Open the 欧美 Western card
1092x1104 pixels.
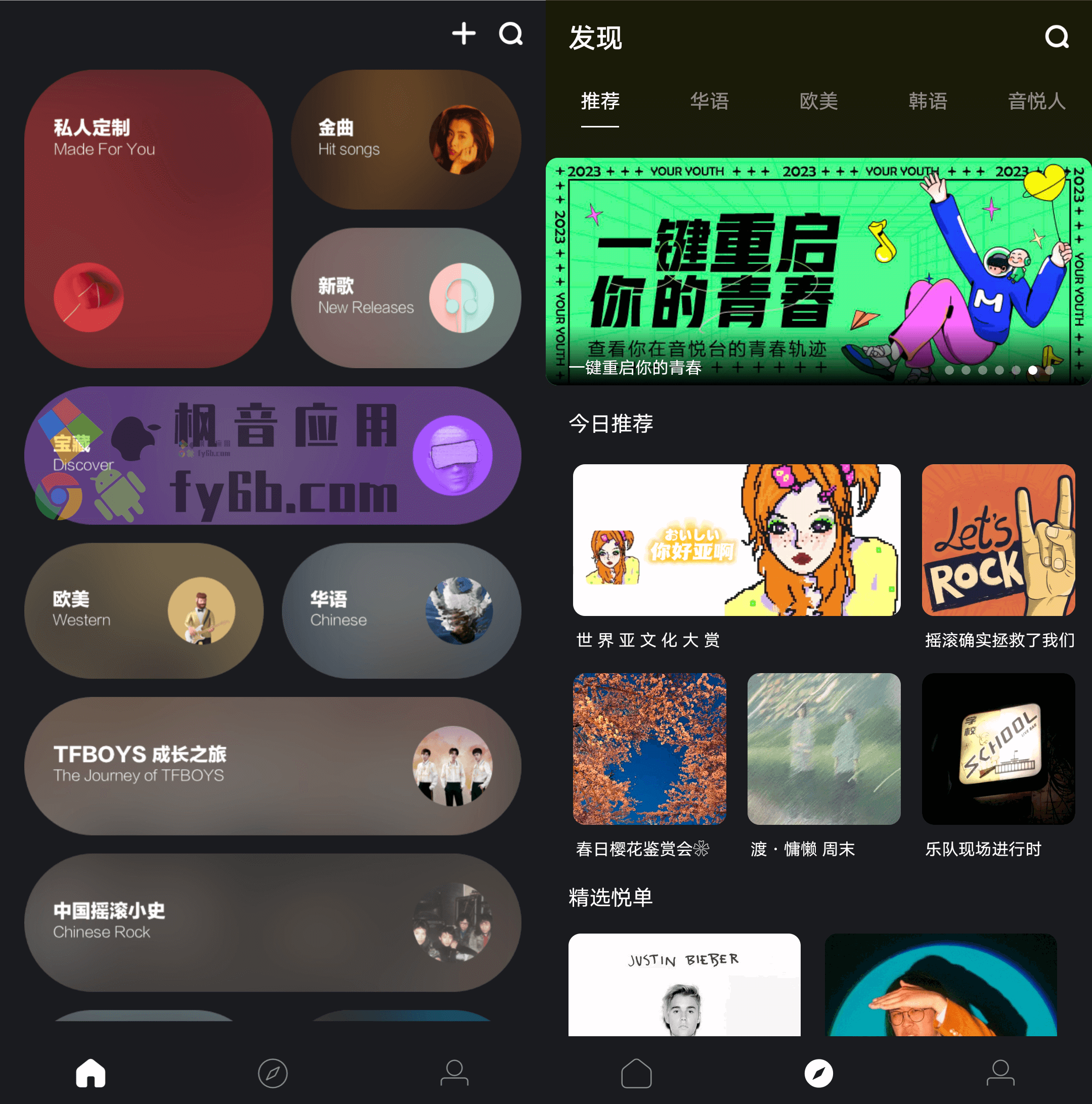[144, 610]
